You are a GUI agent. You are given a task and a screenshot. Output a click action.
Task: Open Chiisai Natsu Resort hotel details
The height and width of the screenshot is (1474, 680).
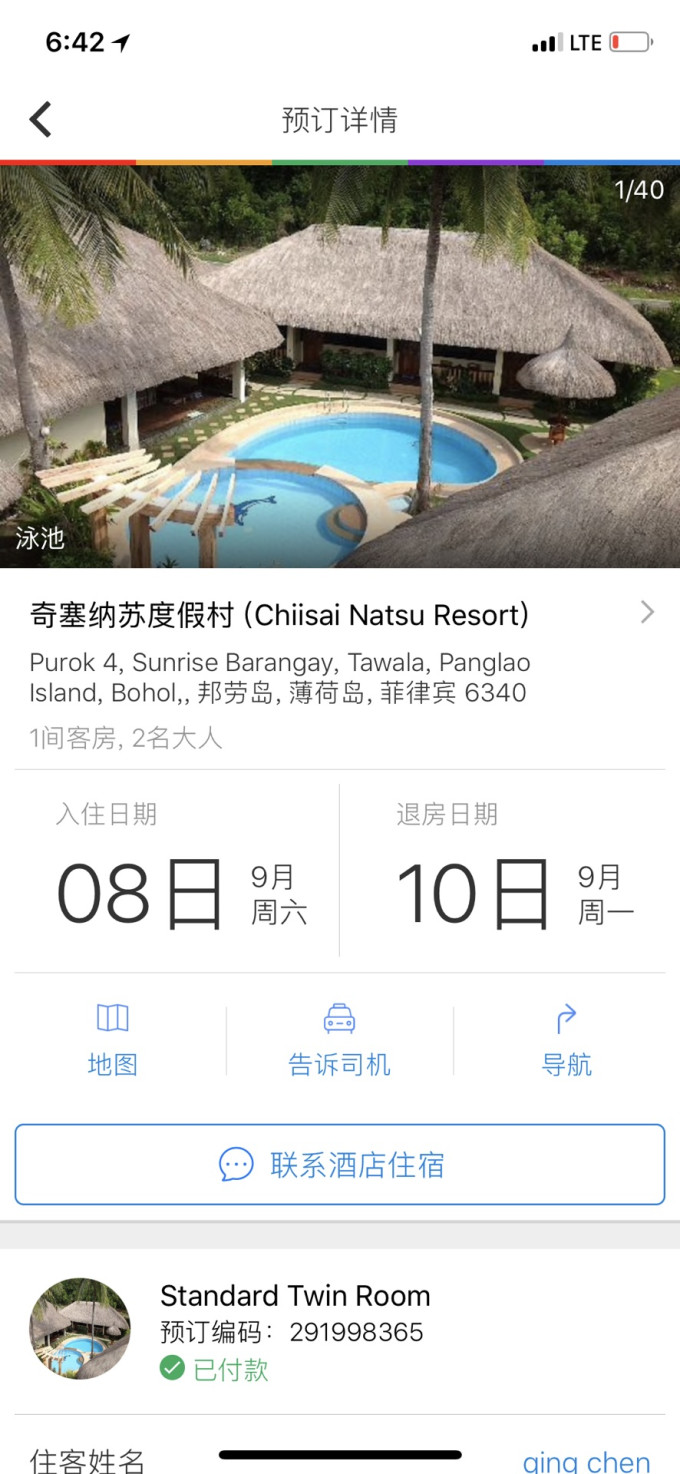pos(340,614)
